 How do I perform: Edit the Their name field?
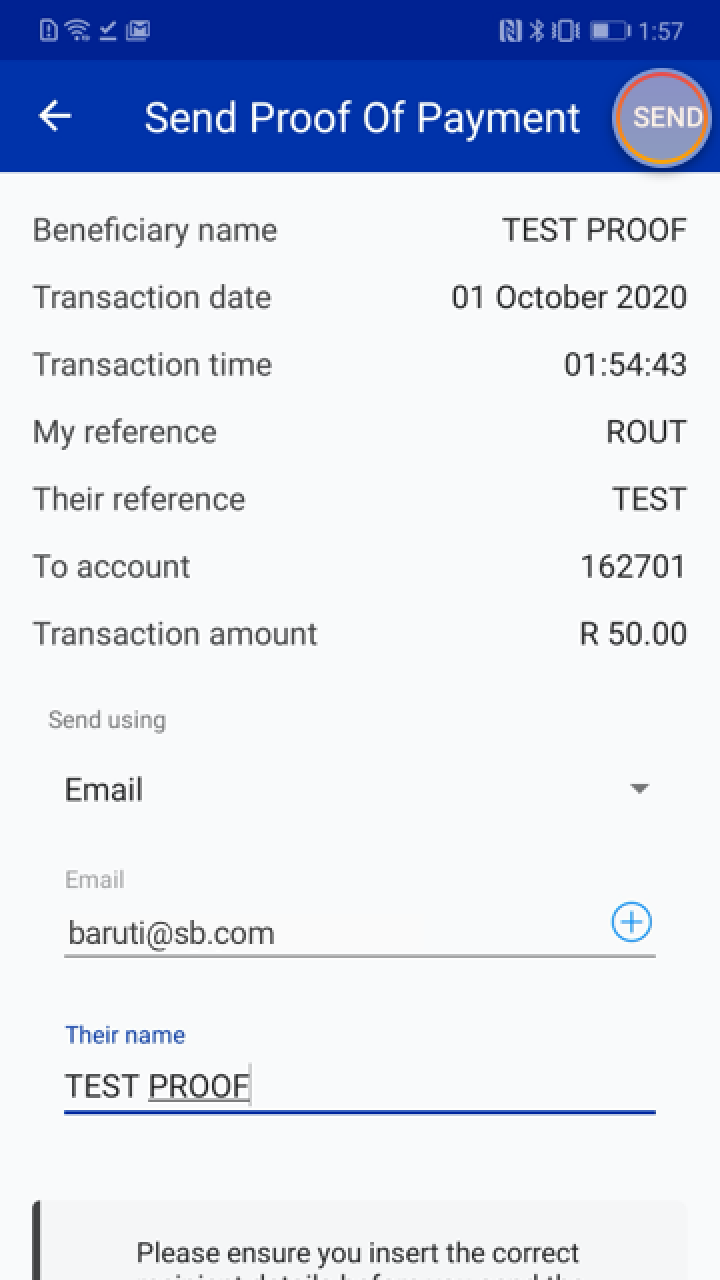pos(358,1086)
